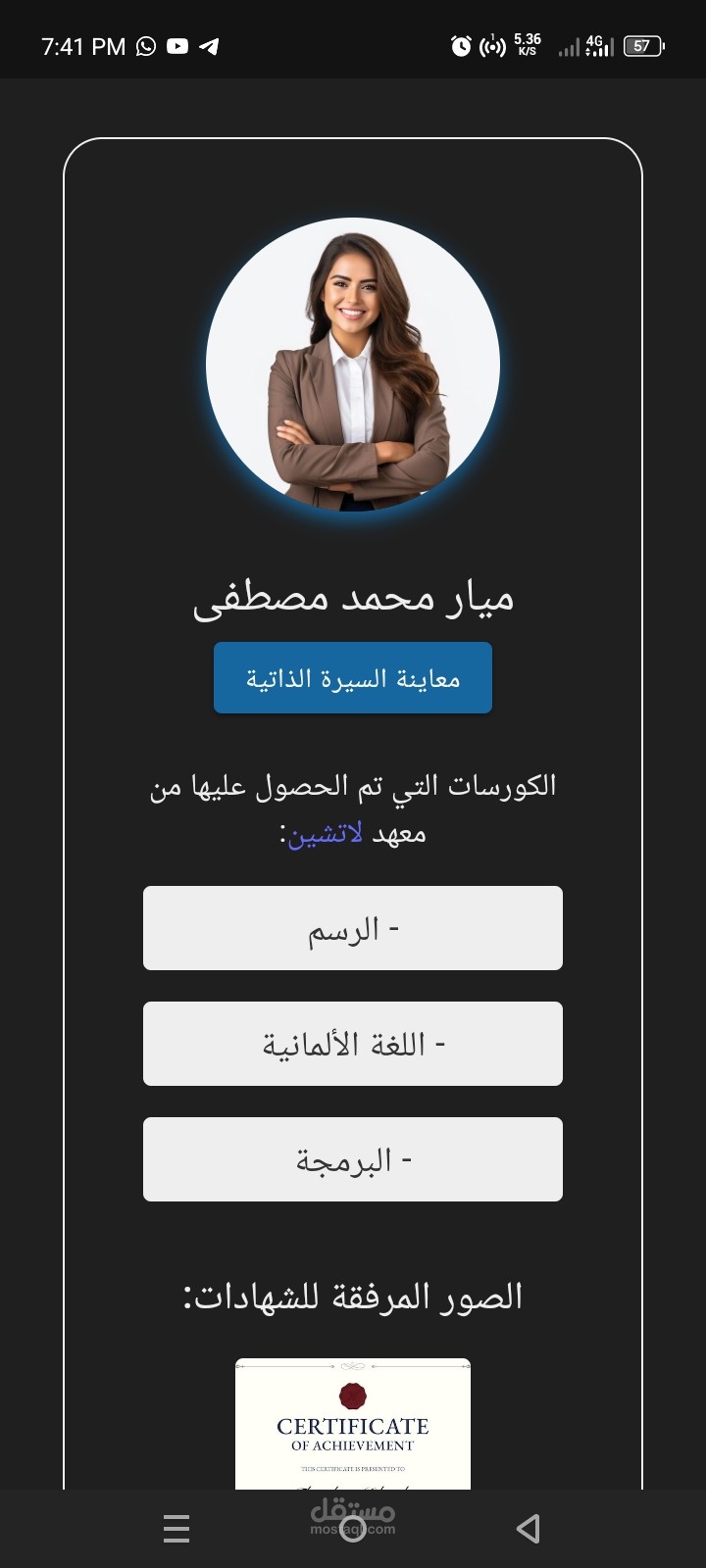Screen dimensions: 706x1568
Task: Select the اللغة الألمانية course
Action: (x=353, y=1044)
